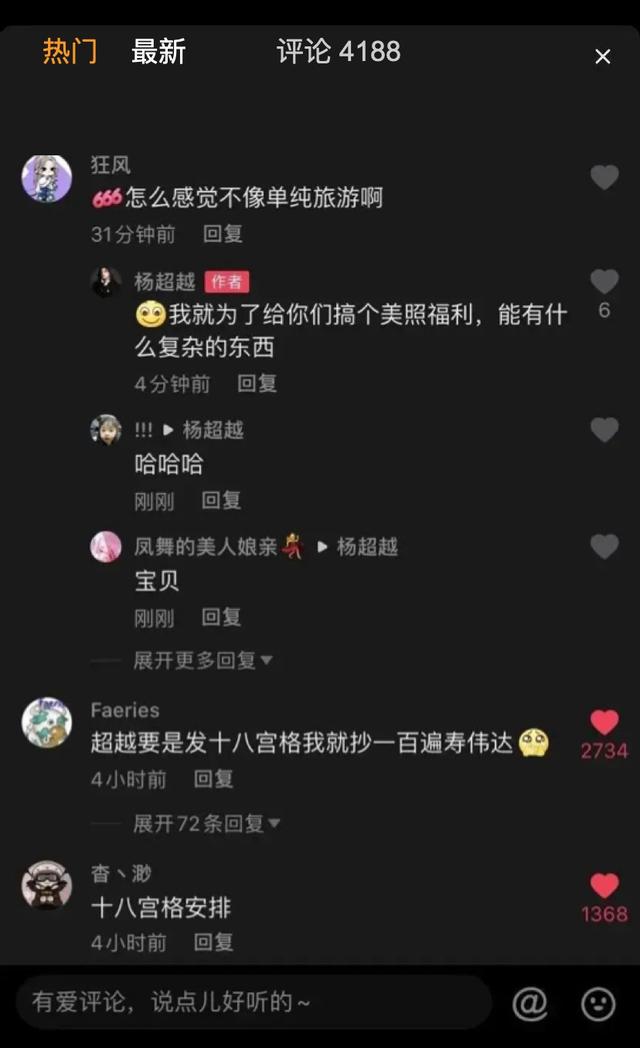Reply to 狂风's comment
The height and width of the screenshot is (1048, 640).
click(x=222, y=234)
